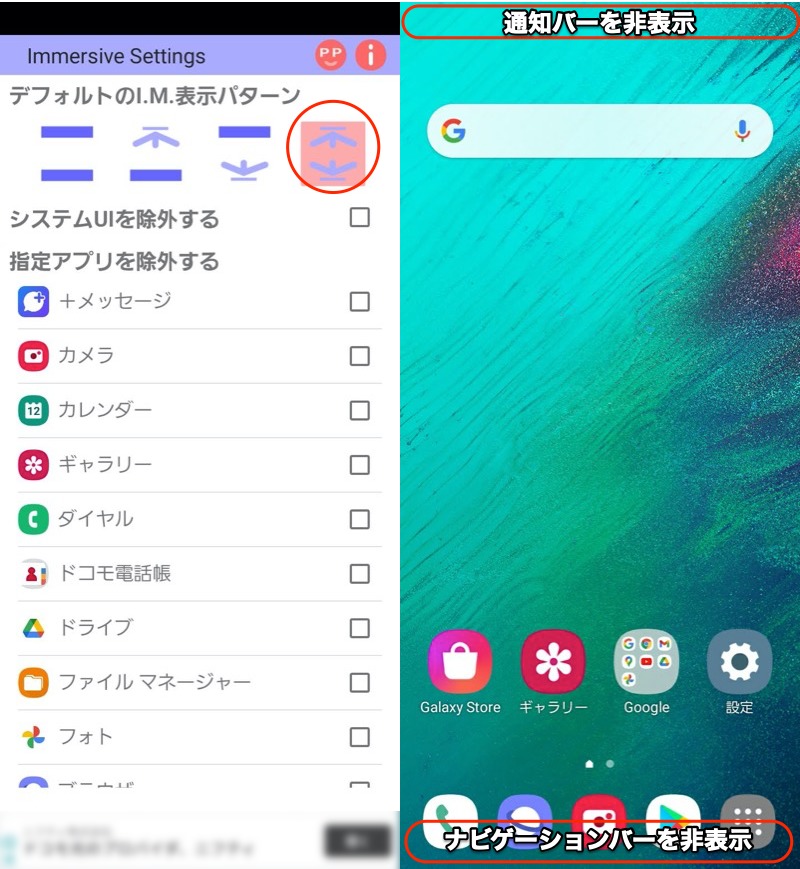The height and width of the screenshot is (869, 800).
Task: Check the ギャラリー checkbox in the list
Action: [x=360, y=465]
